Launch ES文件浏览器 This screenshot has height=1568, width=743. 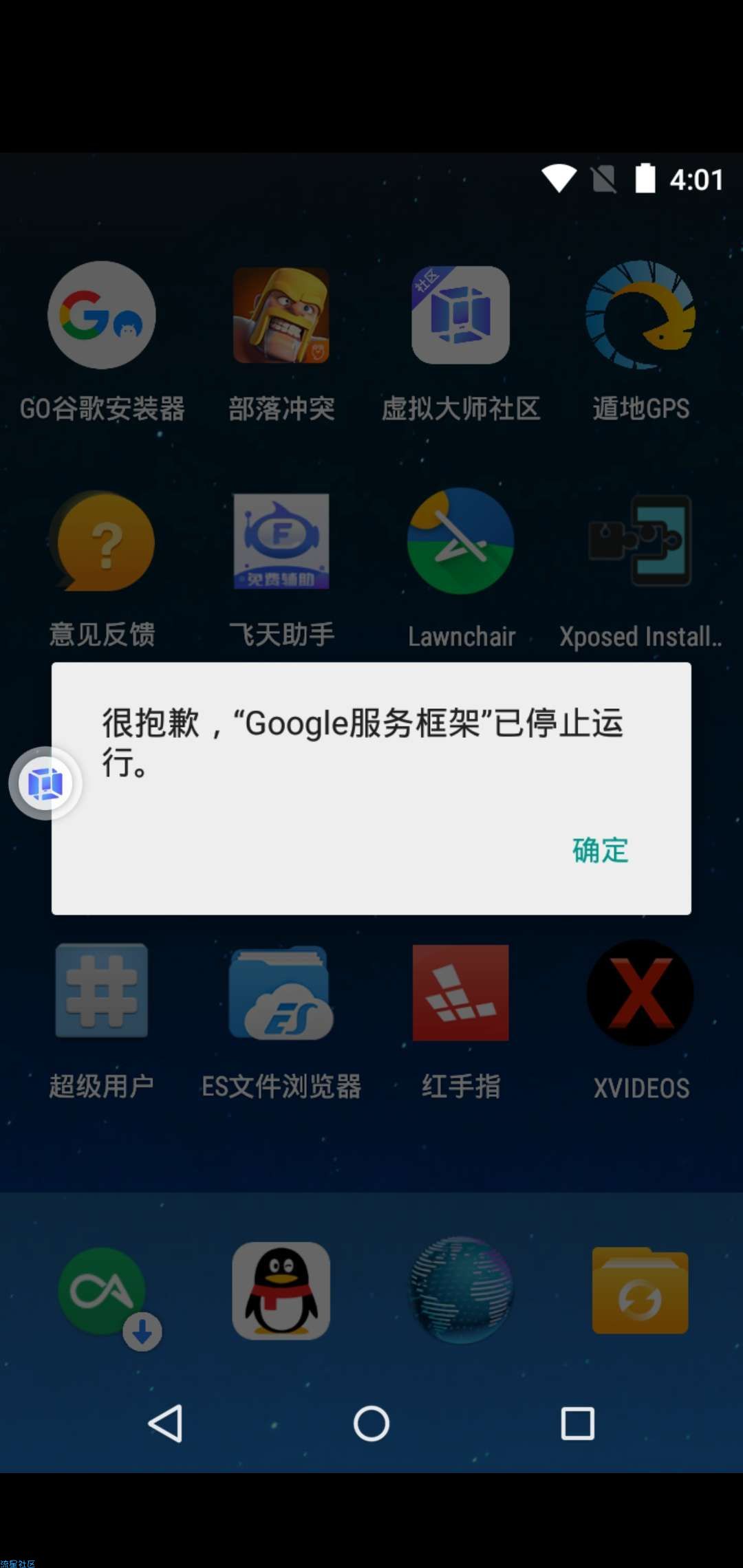pyautogui.click(x=281, y=991)
